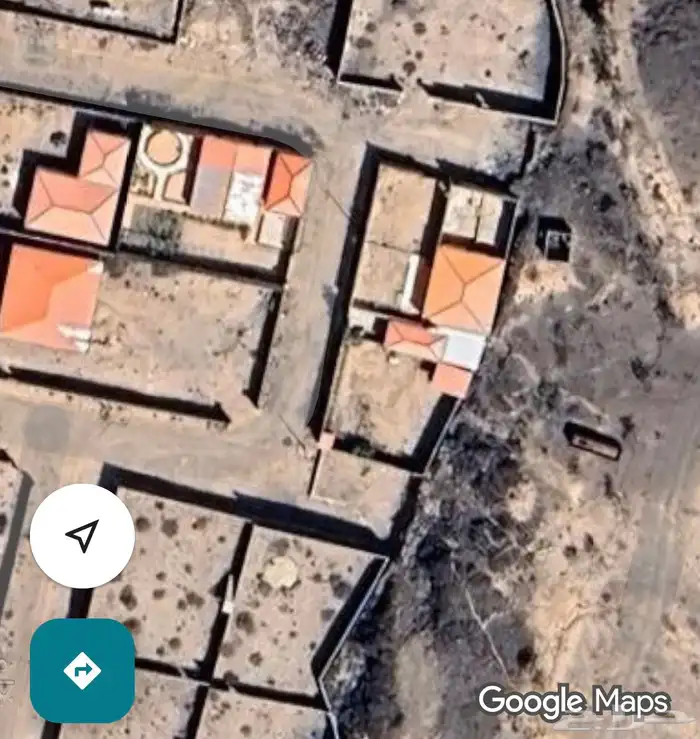This screenshot has width=700, height=739.
Task: Tap the my-location arrow button
Action: tap(82, 536)
